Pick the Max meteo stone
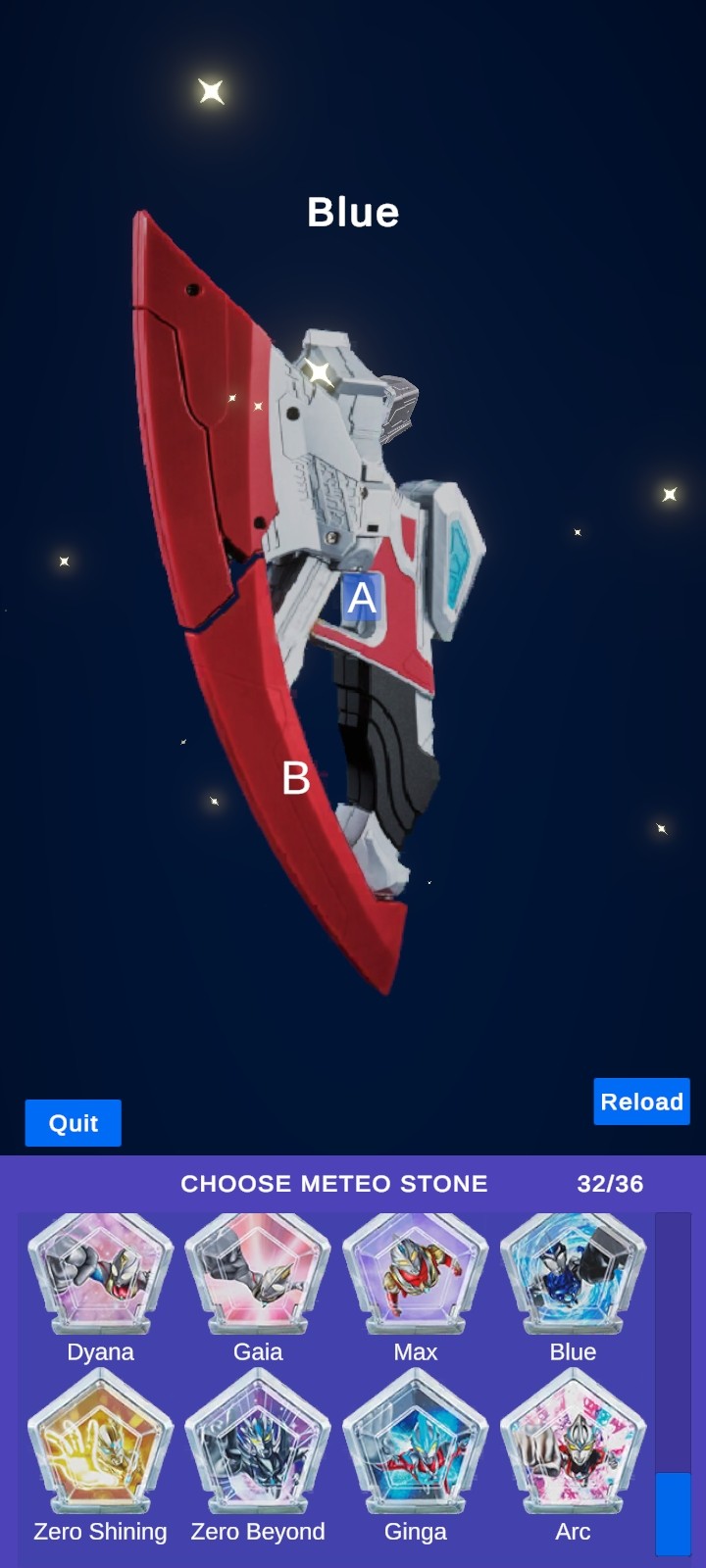Viewport: 706px width, 1568px height. click(x=415, y=1275)
